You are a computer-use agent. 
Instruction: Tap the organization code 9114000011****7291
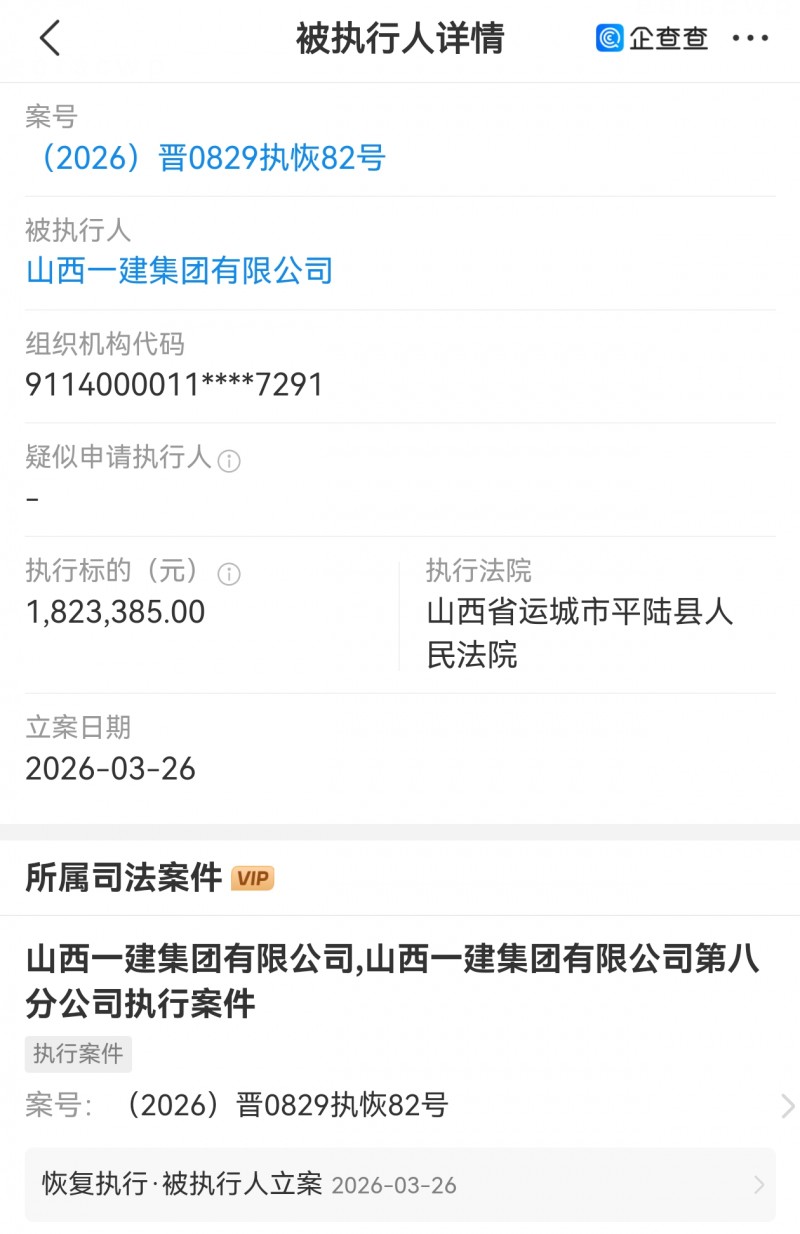click(x=173, y=384)
